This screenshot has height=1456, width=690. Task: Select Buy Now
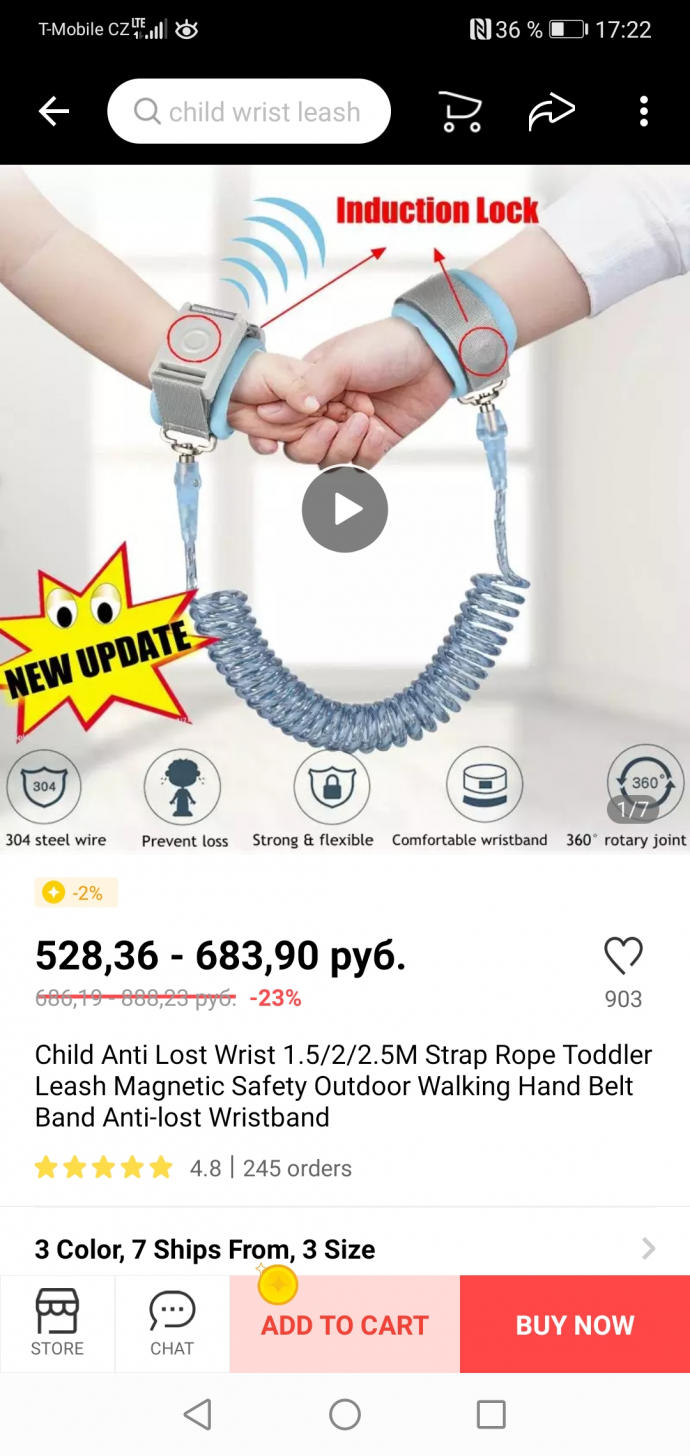[x=575, y=1324]
